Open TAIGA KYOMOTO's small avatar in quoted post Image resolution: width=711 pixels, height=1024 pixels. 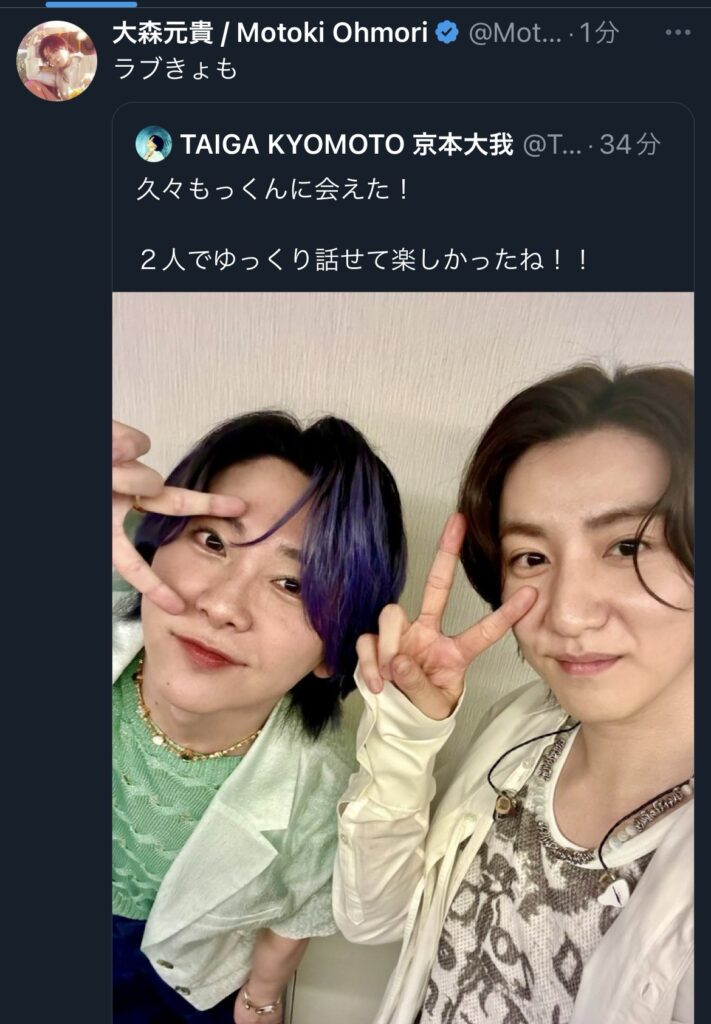(153, 144)
